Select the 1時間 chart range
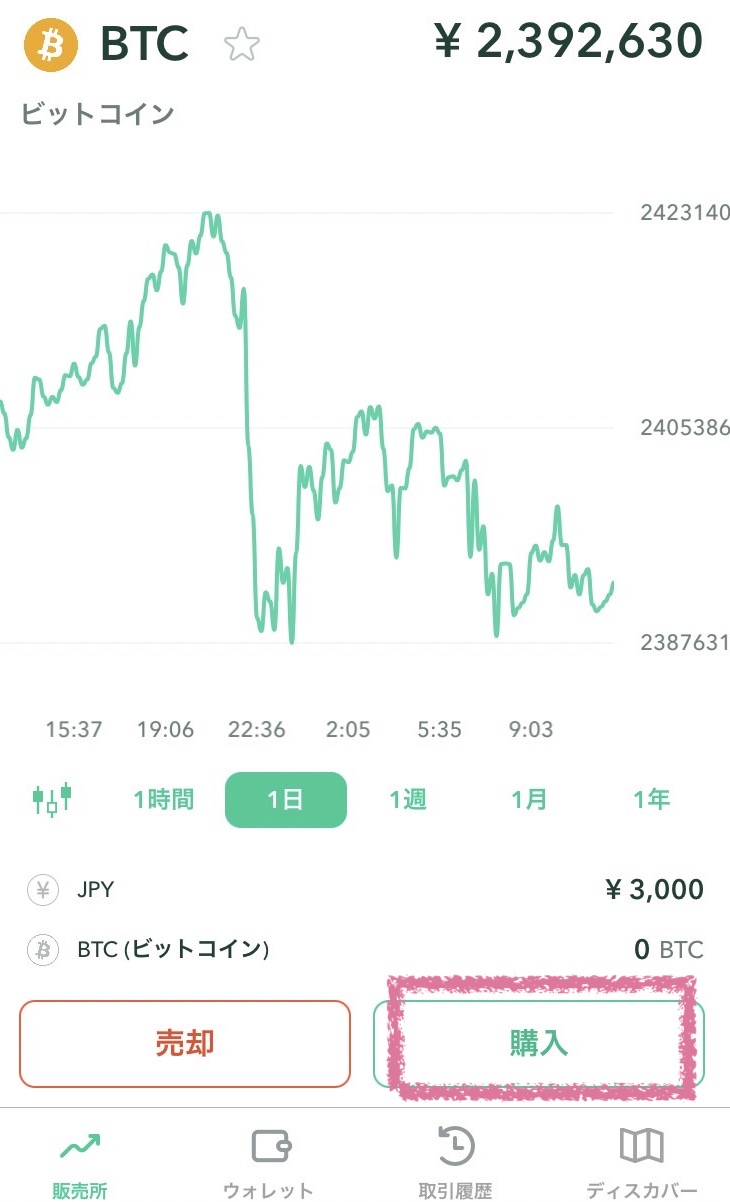Screen dimensions: 730x1202 (x=164, y=800)
